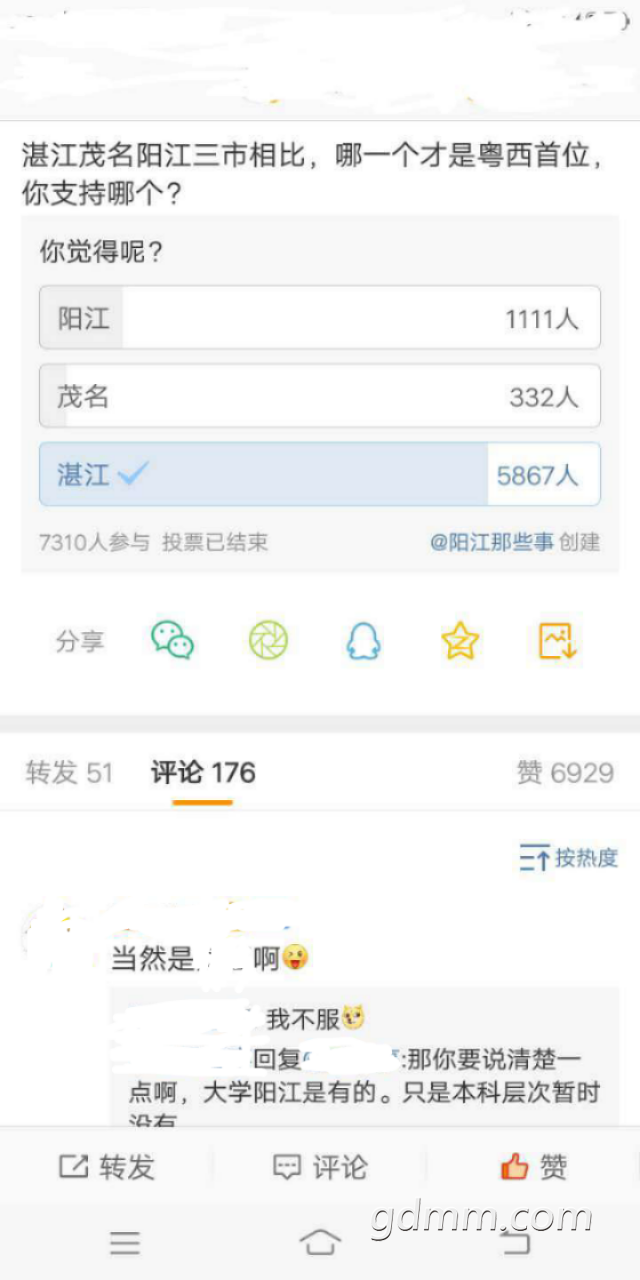Share the post to QQ
640x1280 pixels.
pyautogui.click(x=364, y=640)
